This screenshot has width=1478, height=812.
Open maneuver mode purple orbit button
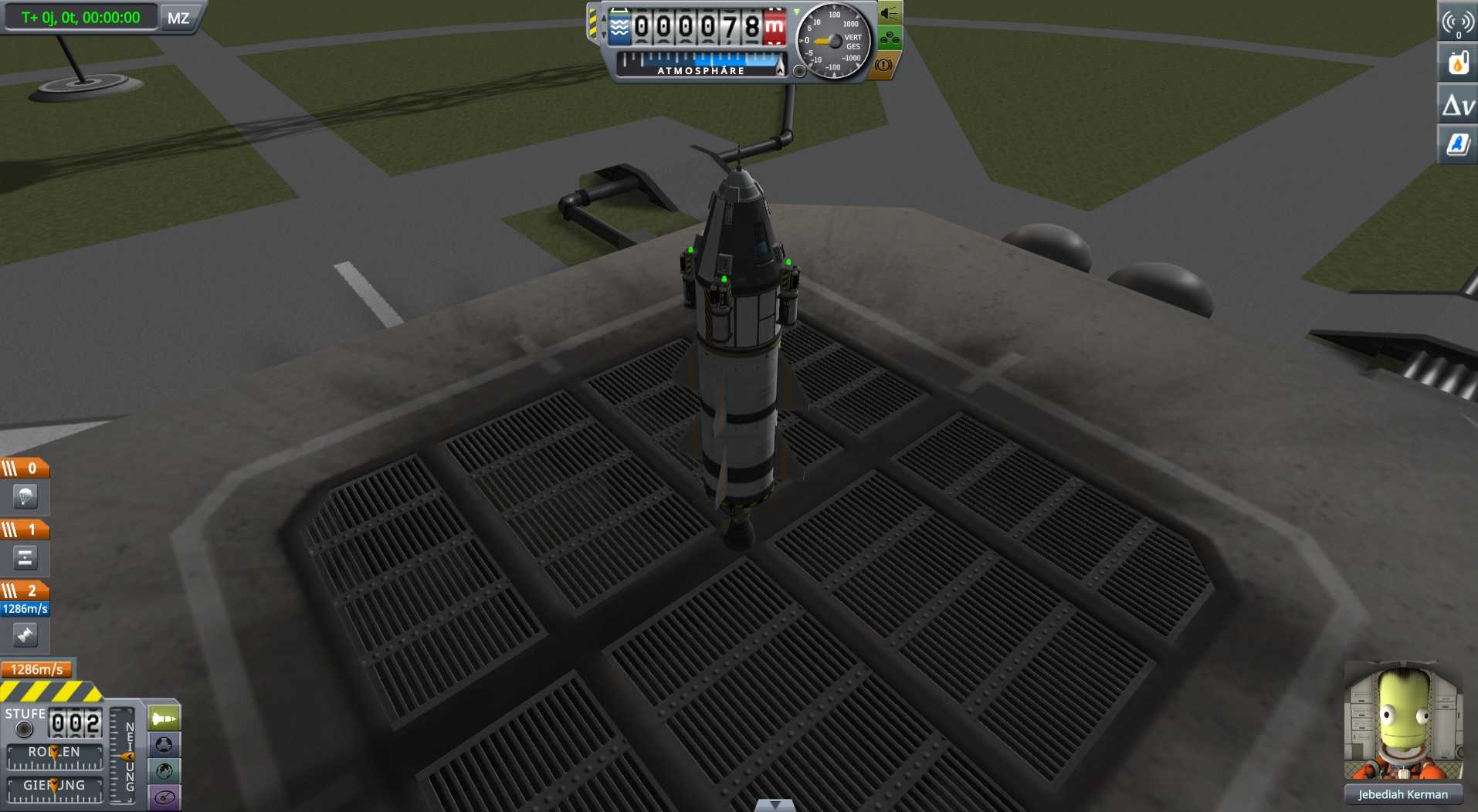pos(164,797)
